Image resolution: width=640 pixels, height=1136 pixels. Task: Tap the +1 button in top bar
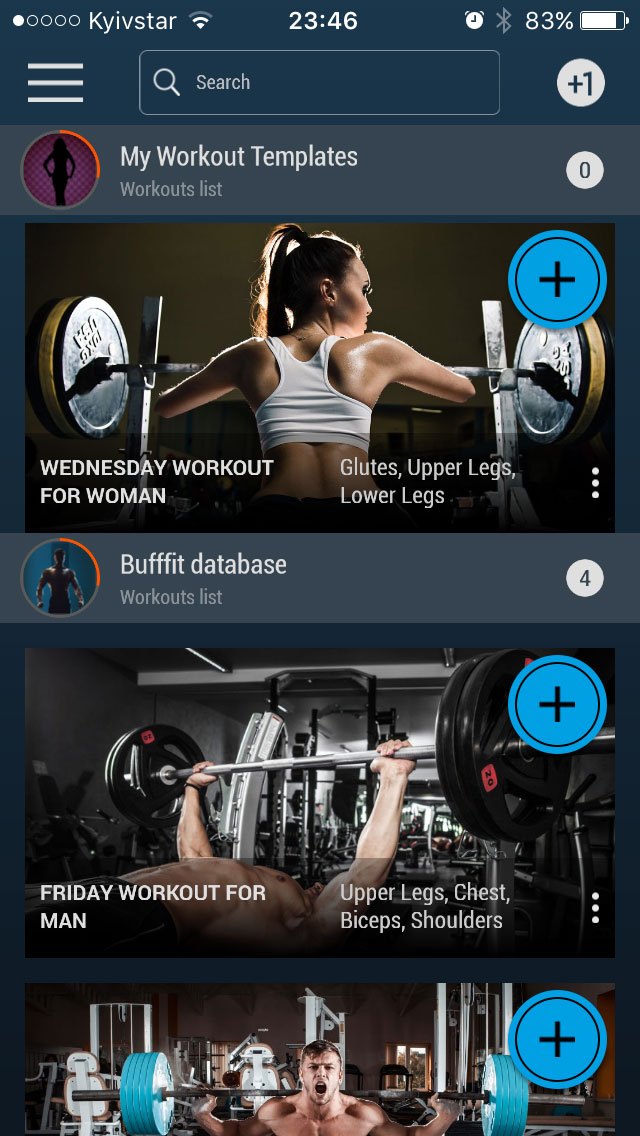click(x=581, y=83)
